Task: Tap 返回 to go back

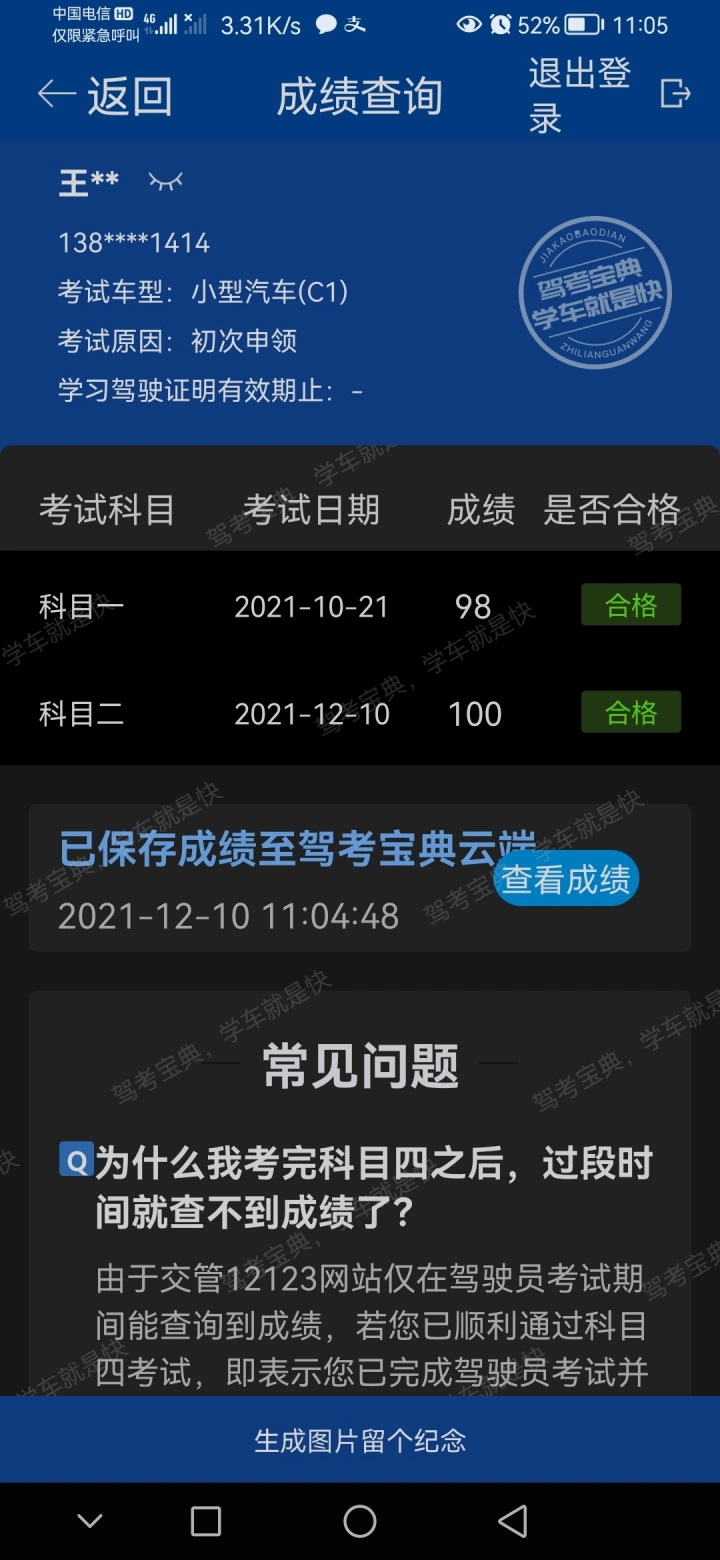Action: (105, 96)
